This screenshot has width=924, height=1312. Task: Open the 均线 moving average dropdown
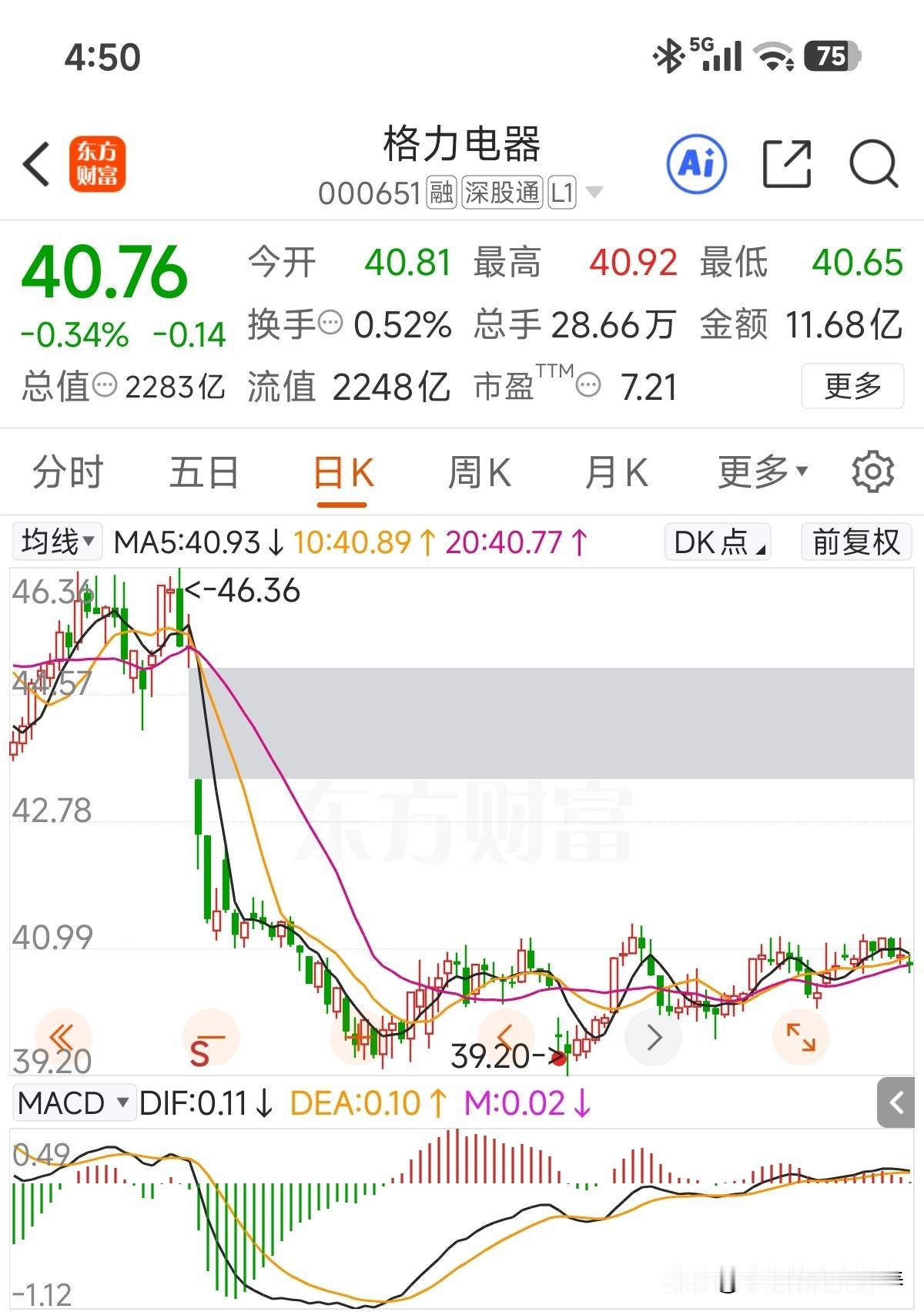pos(56,542)
